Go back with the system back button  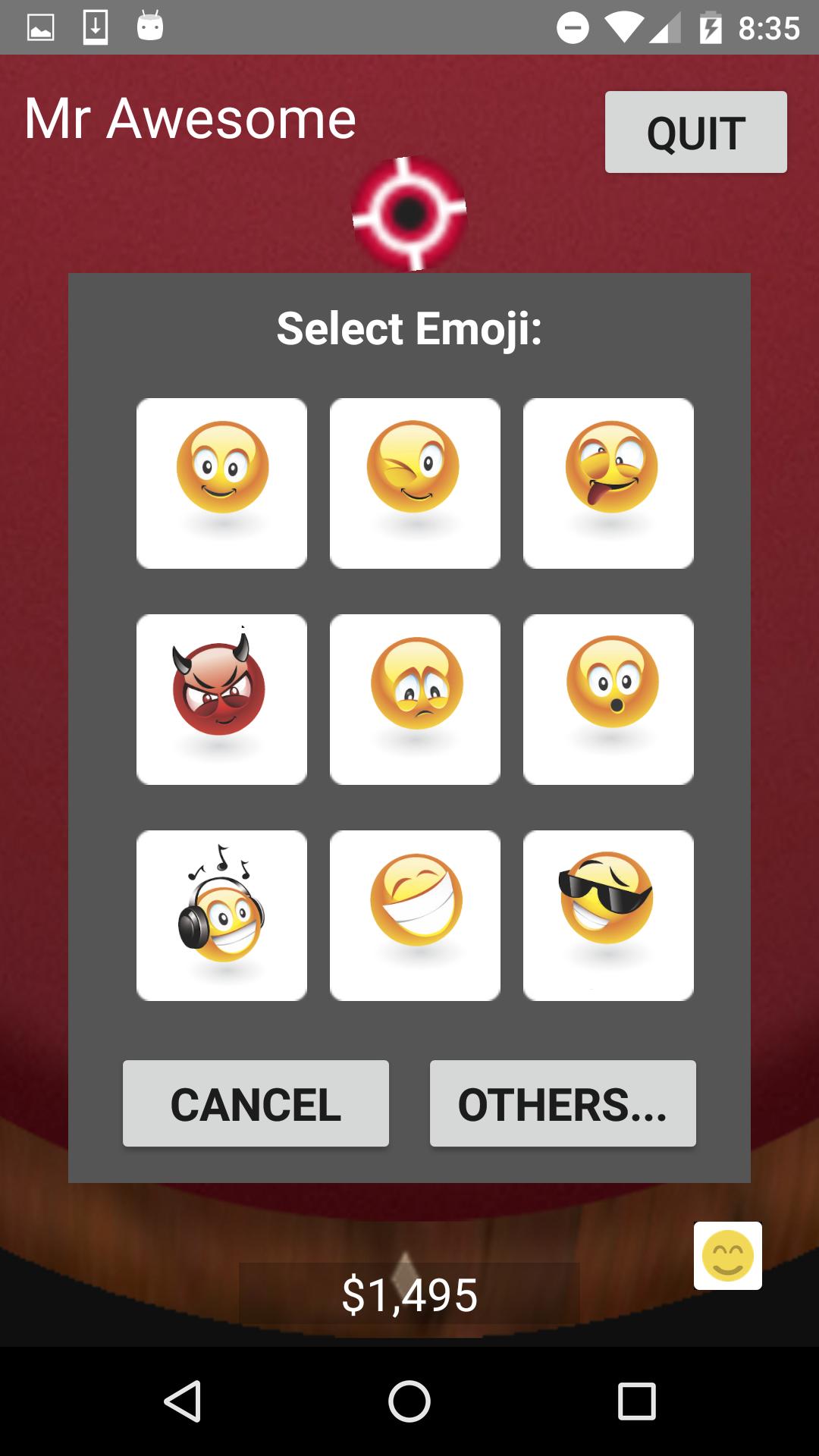tap(183, 1401)
